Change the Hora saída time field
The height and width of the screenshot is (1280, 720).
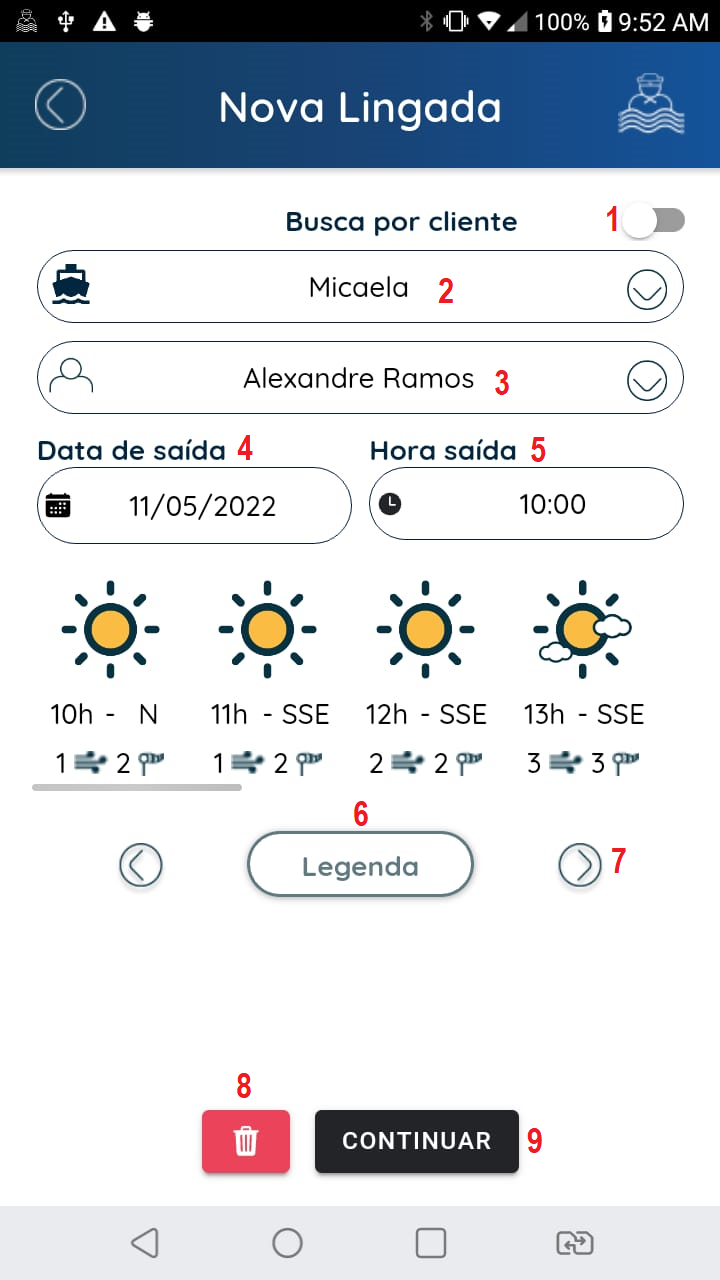[x=526, y=503]
